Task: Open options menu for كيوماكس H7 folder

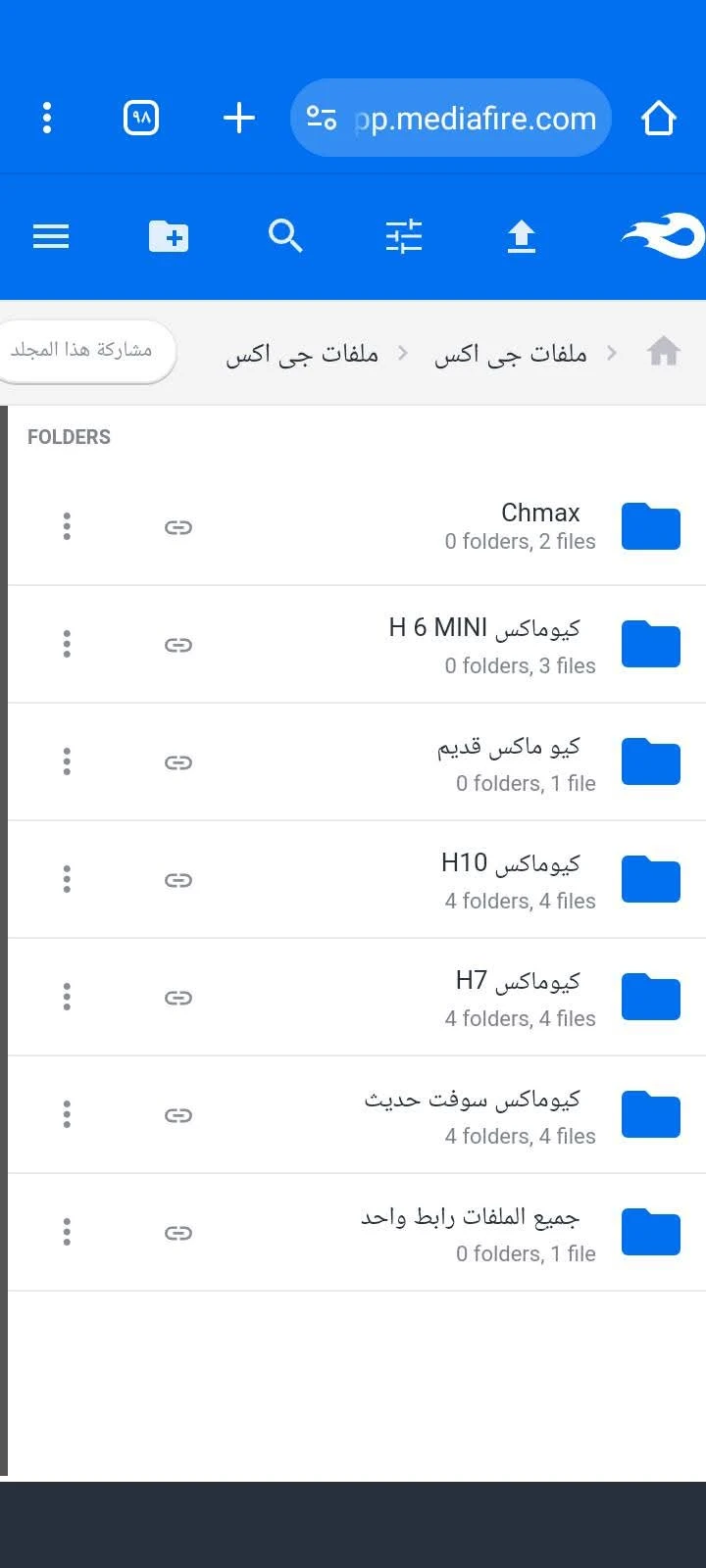Action: pos(67,997)
